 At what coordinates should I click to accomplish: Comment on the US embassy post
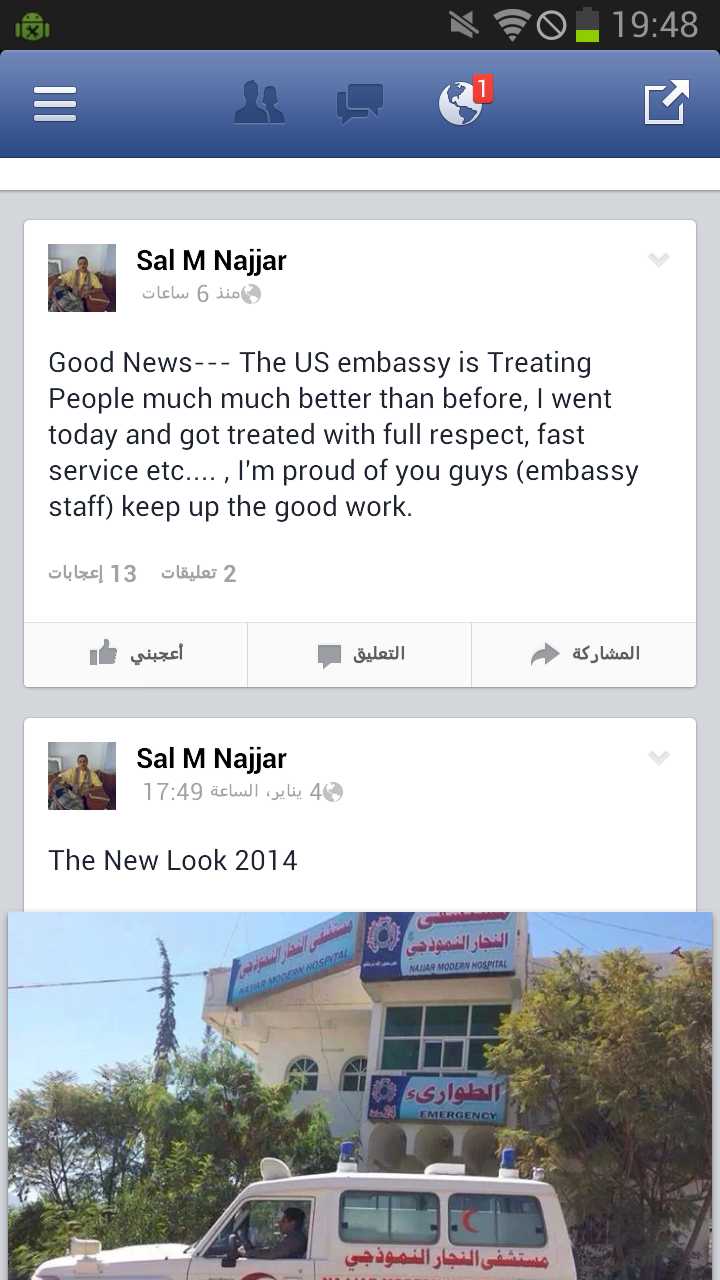[x=360, y=654]
